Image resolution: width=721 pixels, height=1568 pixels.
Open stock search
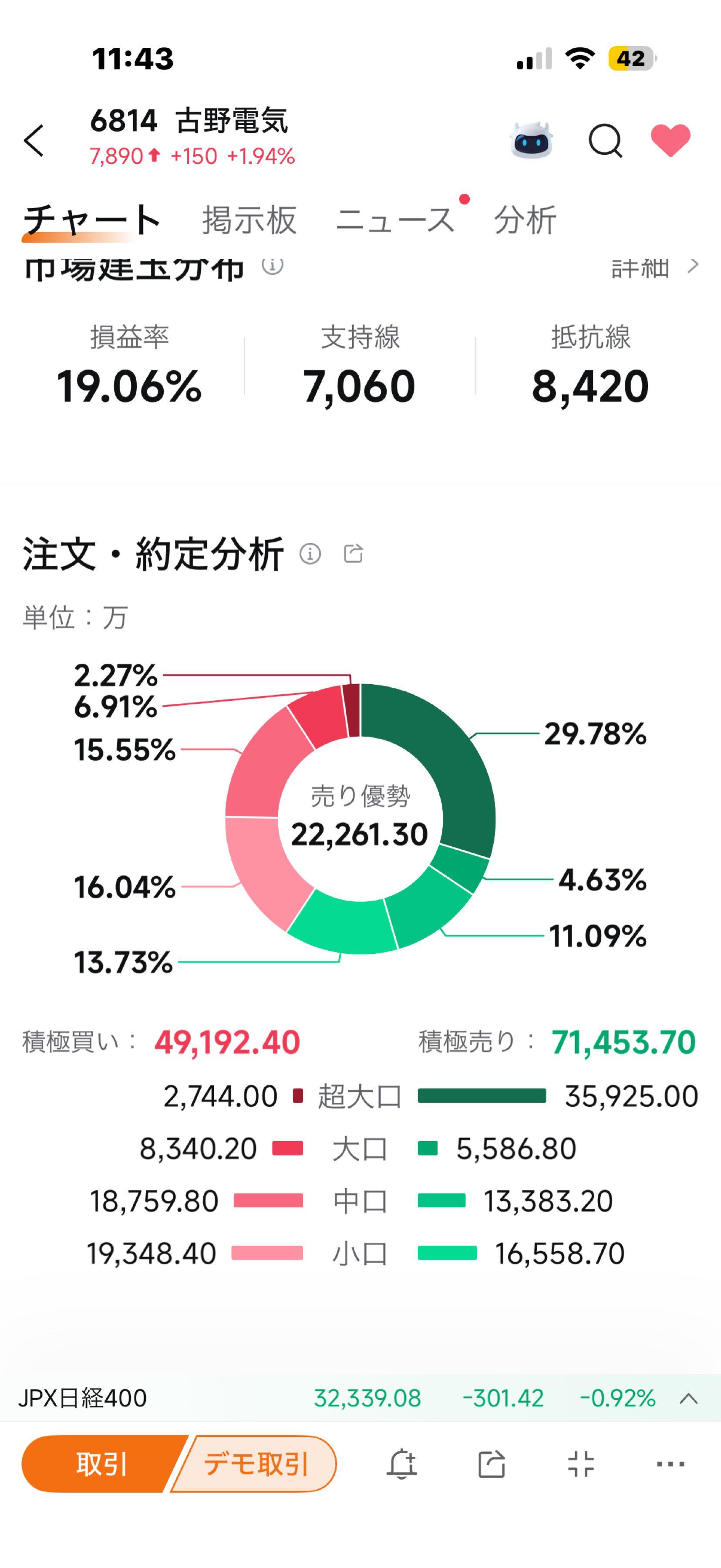pyautogui.click(x=605, y=141)
